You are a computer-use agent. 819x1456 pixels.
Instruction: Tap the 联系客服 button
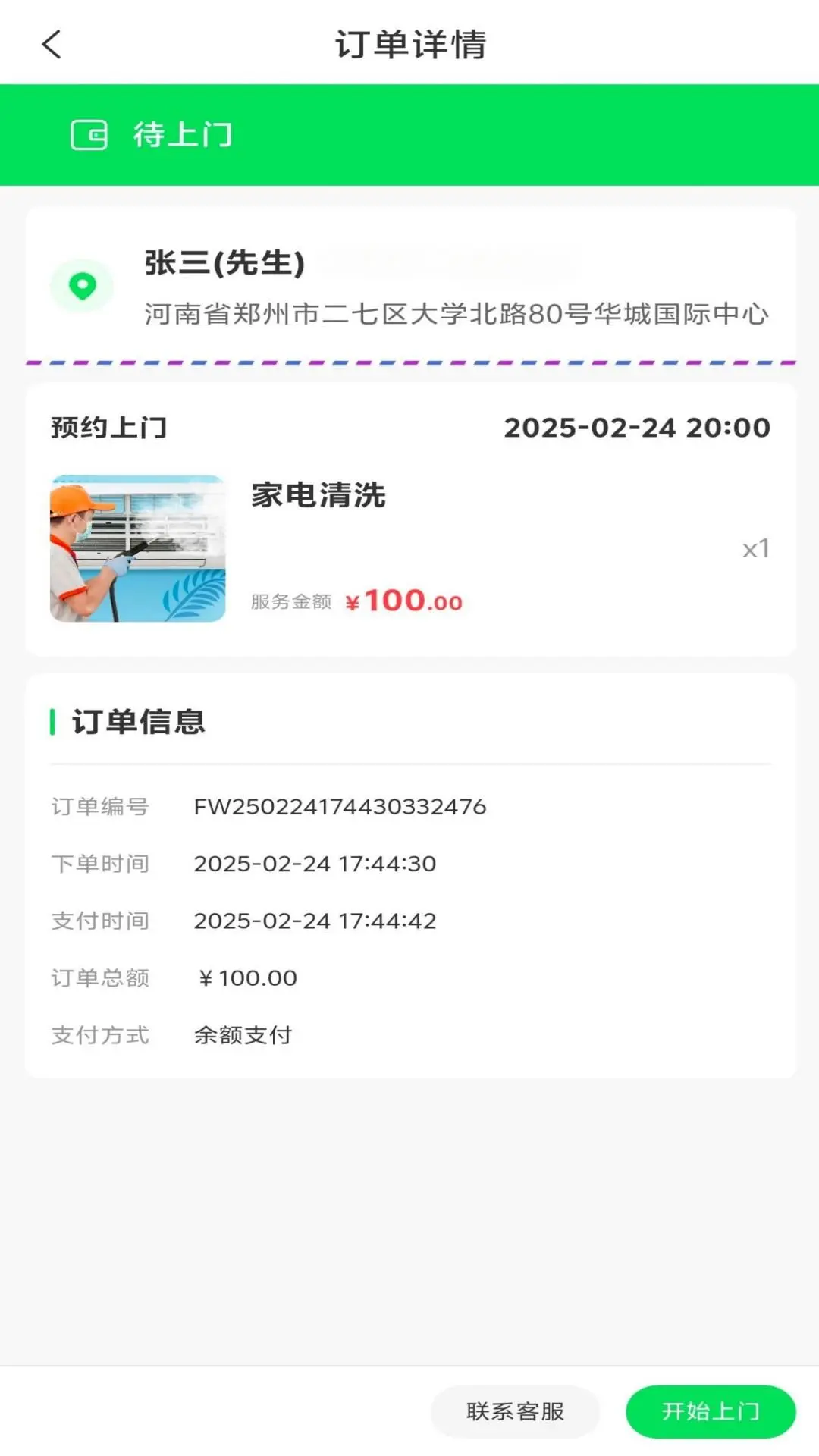pyautogui.click(x=515, y=1411)
